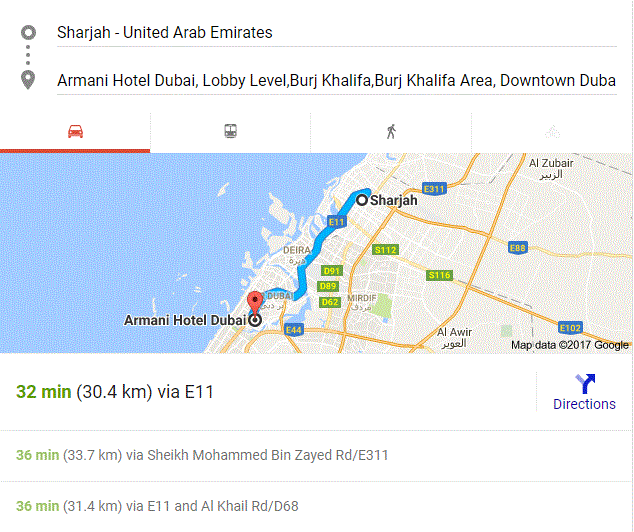Edit the Sharjah starting point field
634x532 pixels.
pos(336,32)
